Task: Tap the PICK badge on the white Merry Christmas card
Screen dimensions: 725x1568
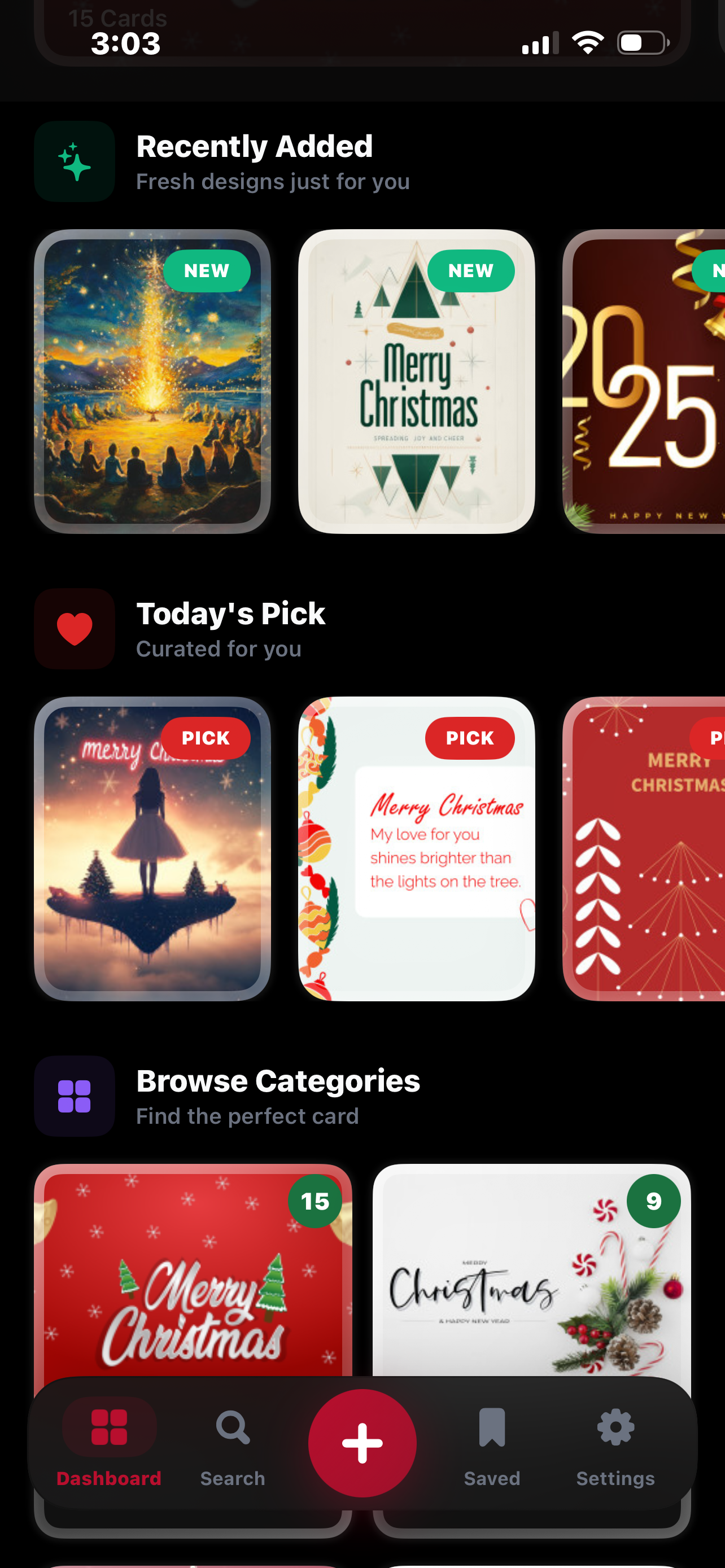Action: [x=470, y=738]
